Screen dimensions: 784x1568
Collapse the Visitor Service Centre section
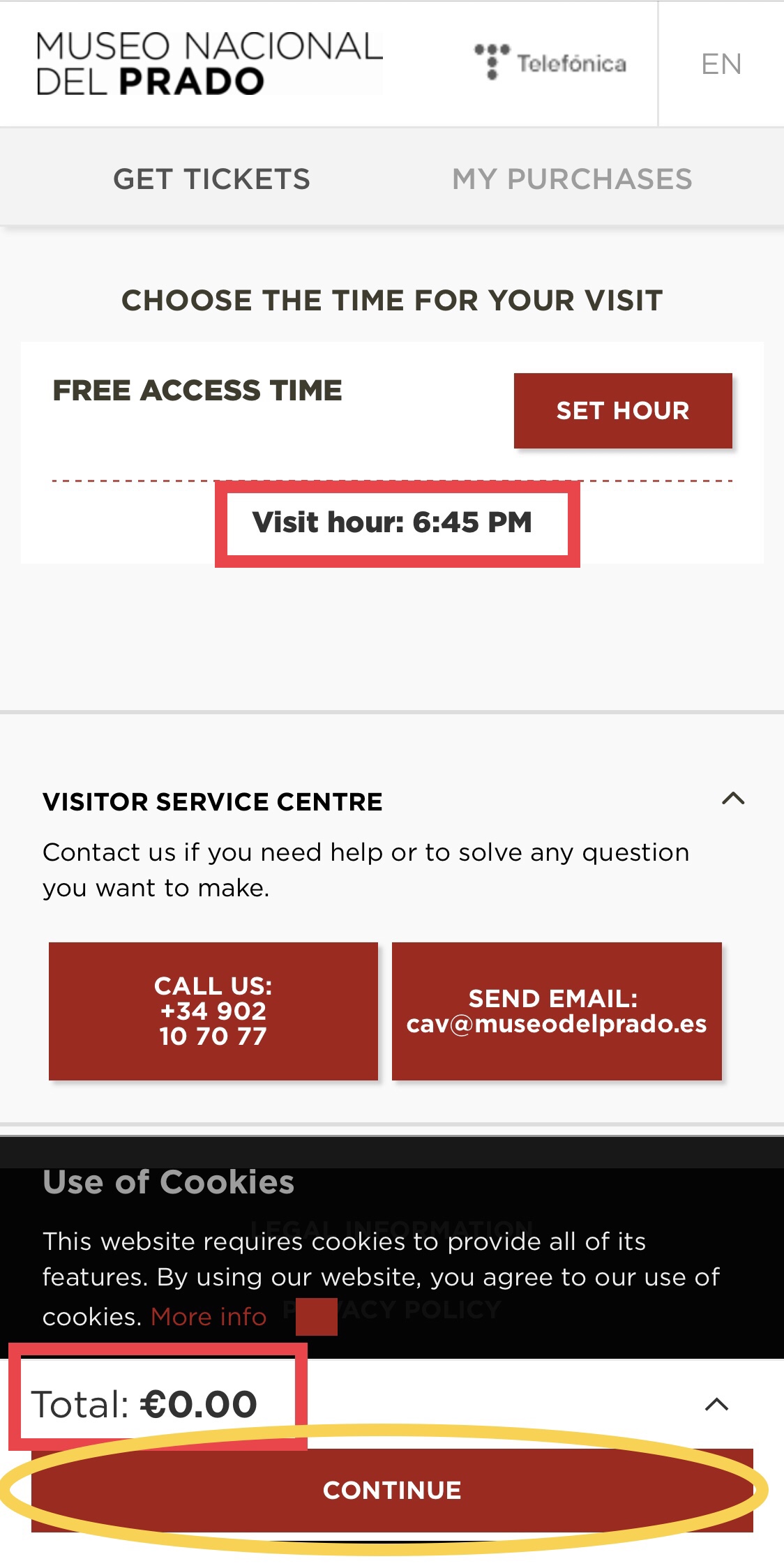point(732,799)
